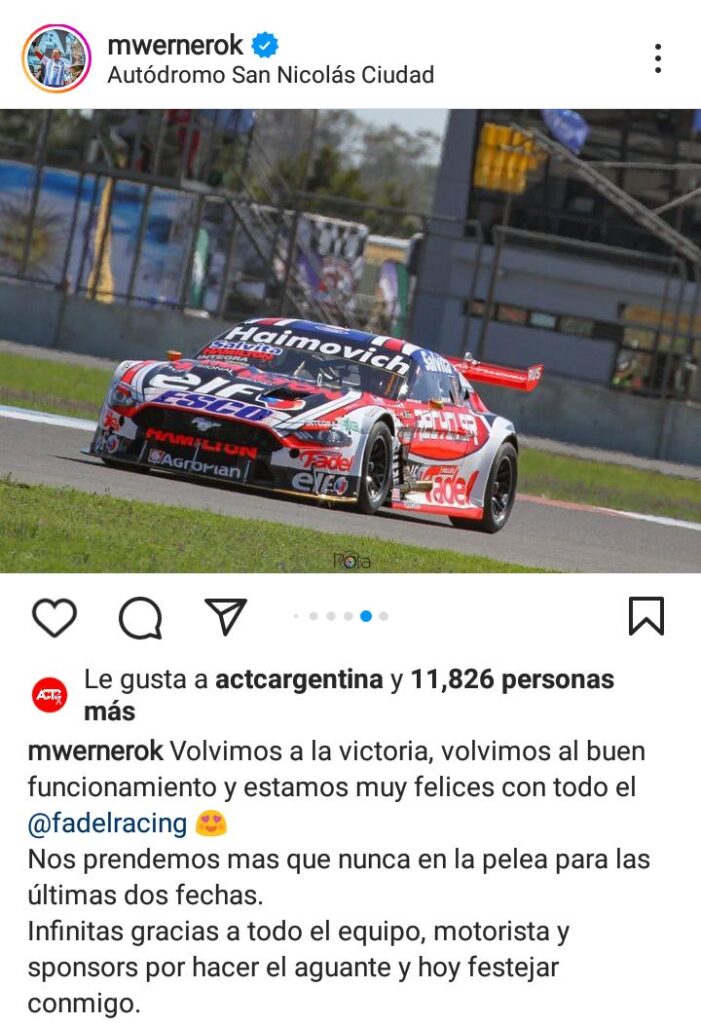Open the mwernerok username in the post header
This screenshot has width=701, height=1024.
[x=175, y=45]
